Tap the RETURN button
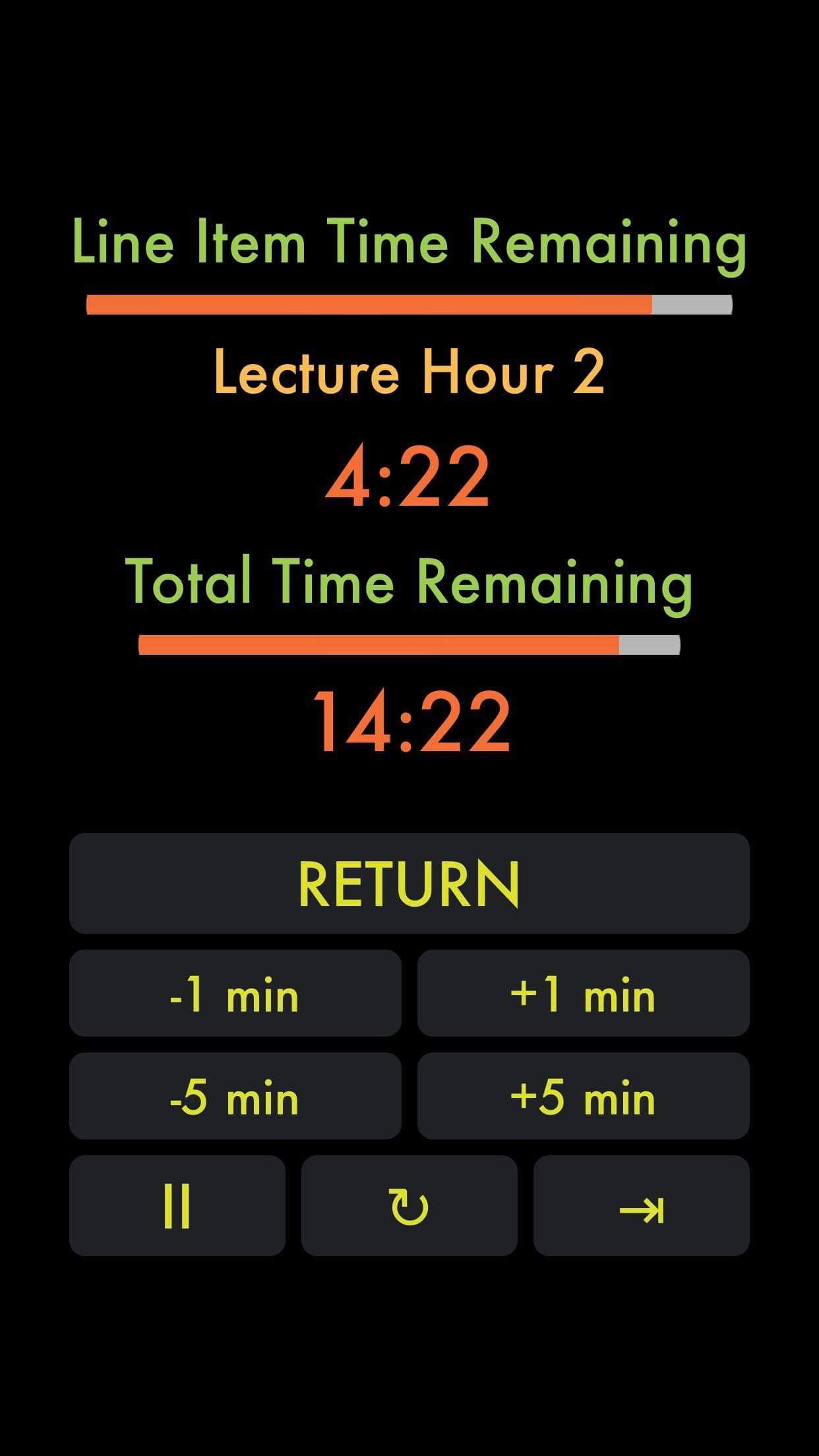The image size is (819, 1456). [x=409, y=883]
